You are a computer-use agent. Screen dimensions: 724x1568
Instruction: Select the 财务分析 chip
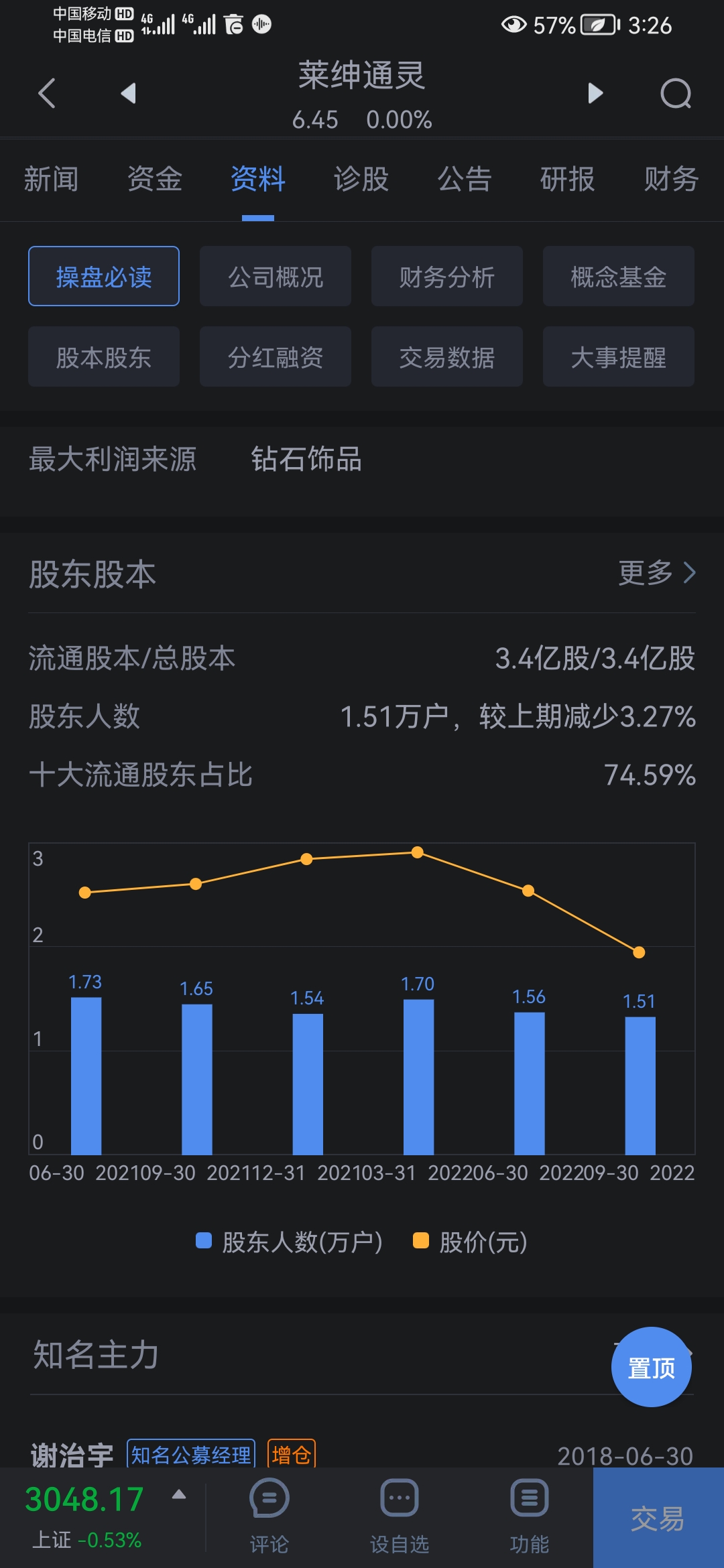tap(447, 276)
